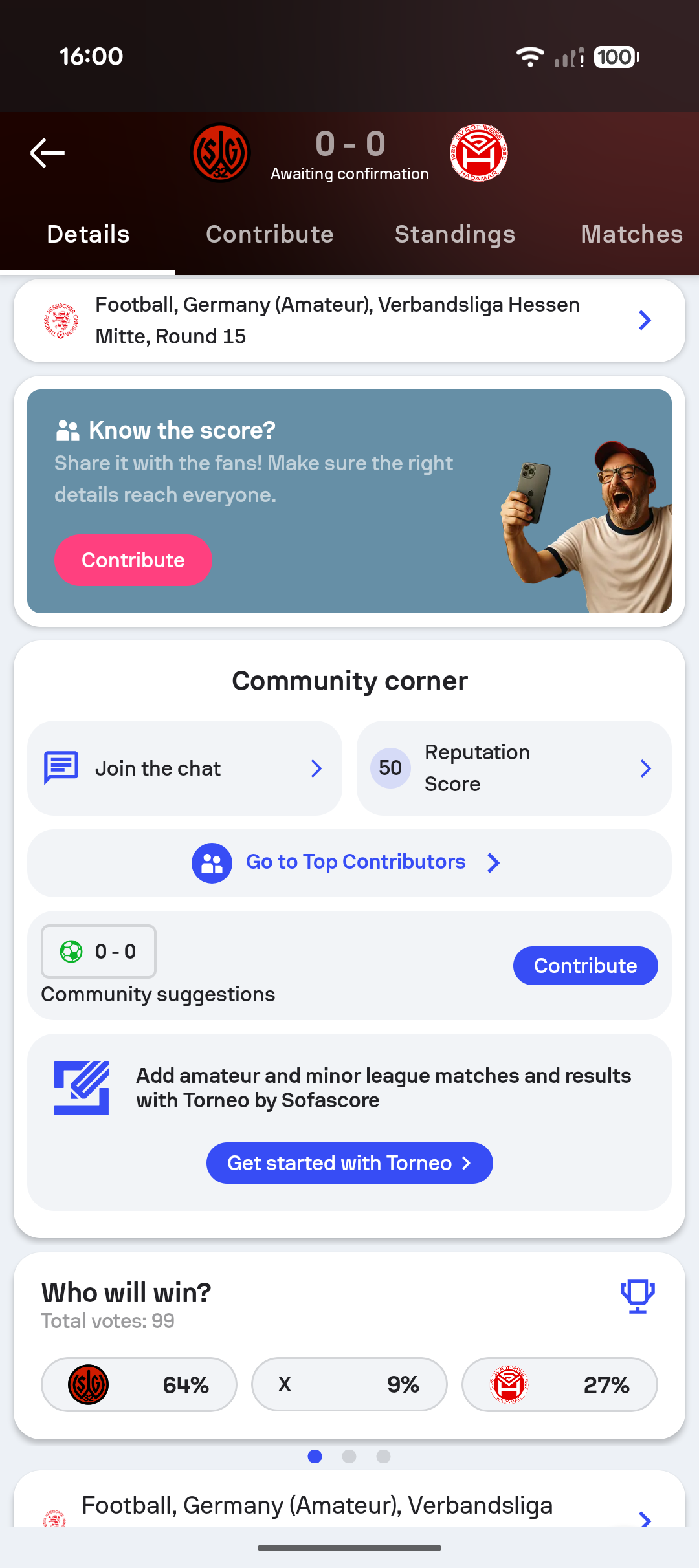Viewport: 699px width, 1568px height.
Task: Tap the pink Contribute button
Action: point(133,560)
